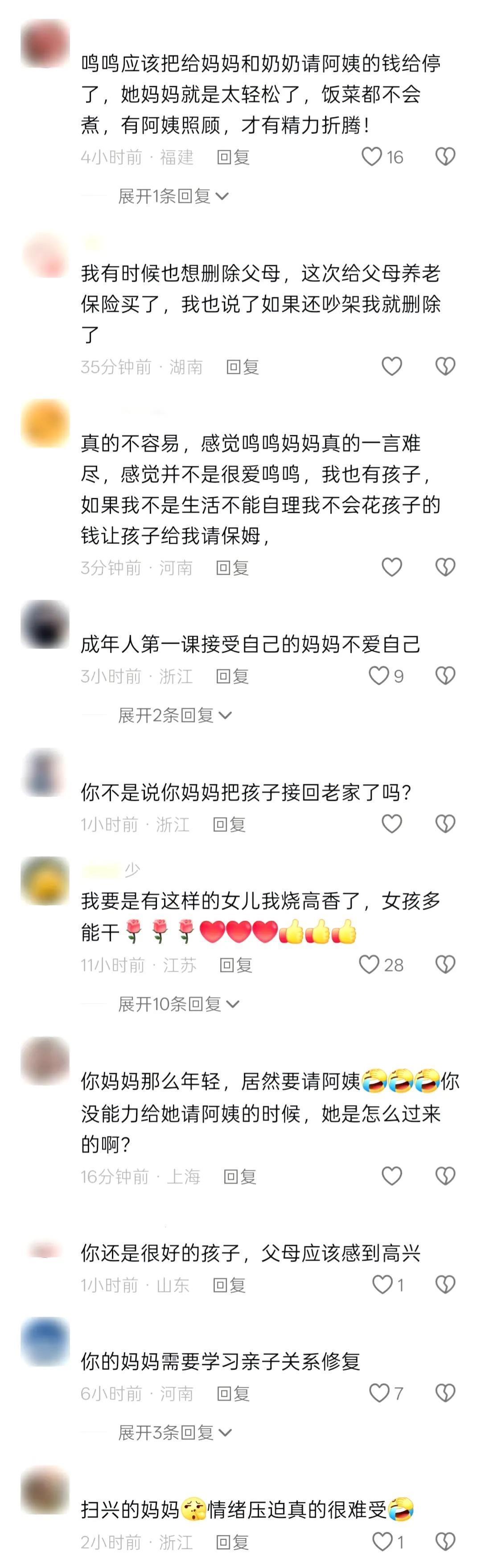This screenshot has width=481, height=1568.
Task: Expand the 1 reply under the Fujian comment
Action: (173, 196)
